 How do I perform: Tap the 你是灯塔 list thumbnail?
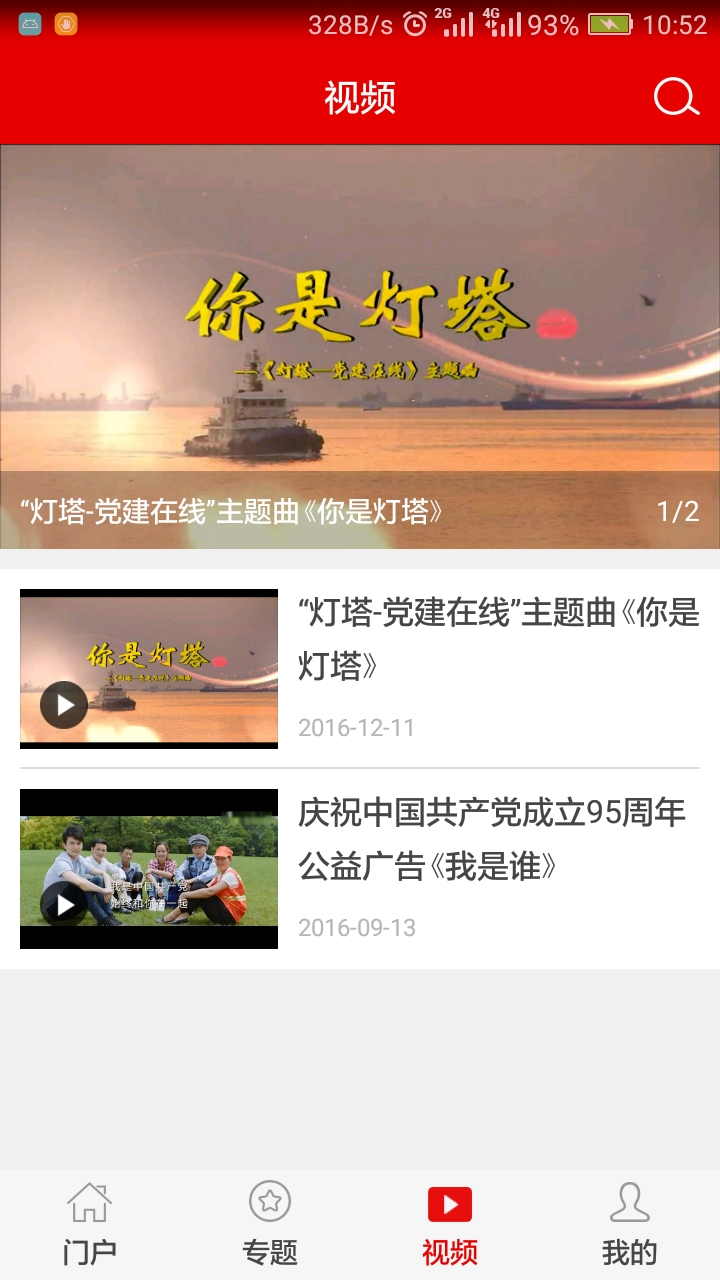pyautogui.click(x=148, y=667)
